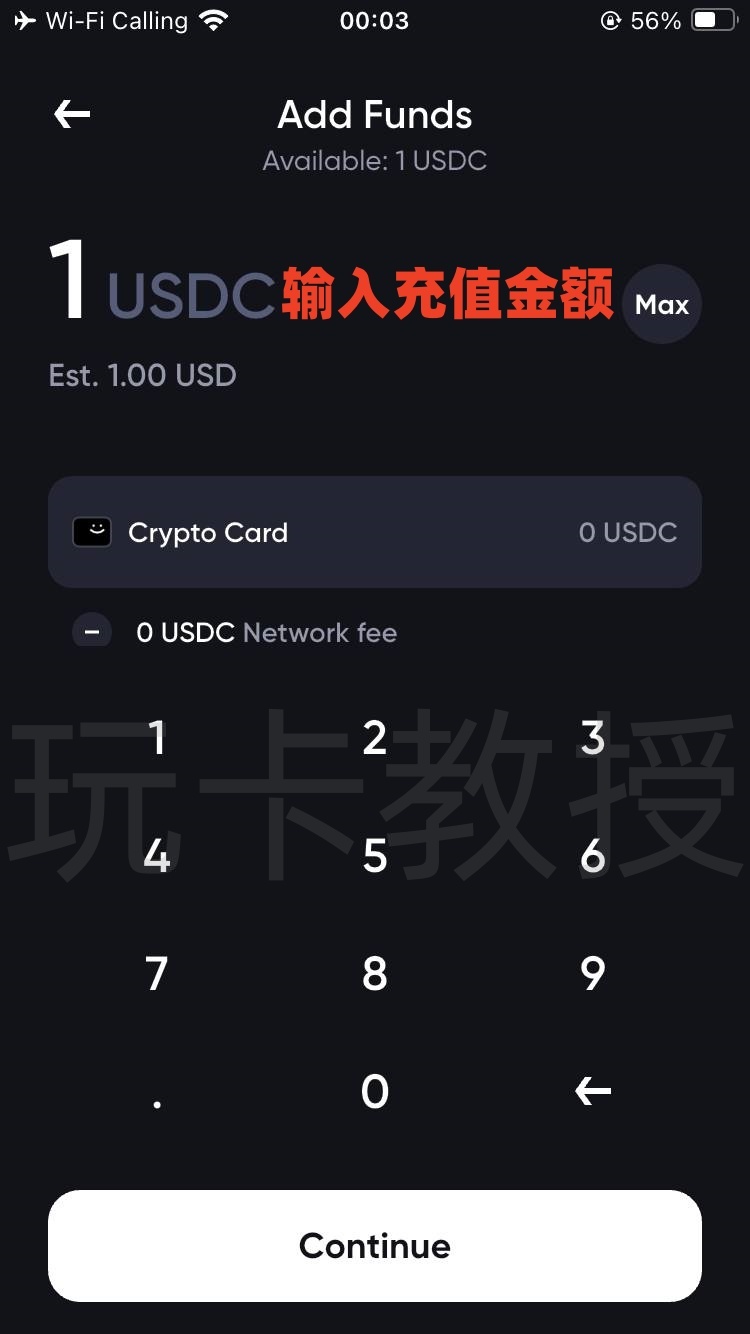
Task: Tap the battery indicator in the status bar
Action: (x=711, y=17)
